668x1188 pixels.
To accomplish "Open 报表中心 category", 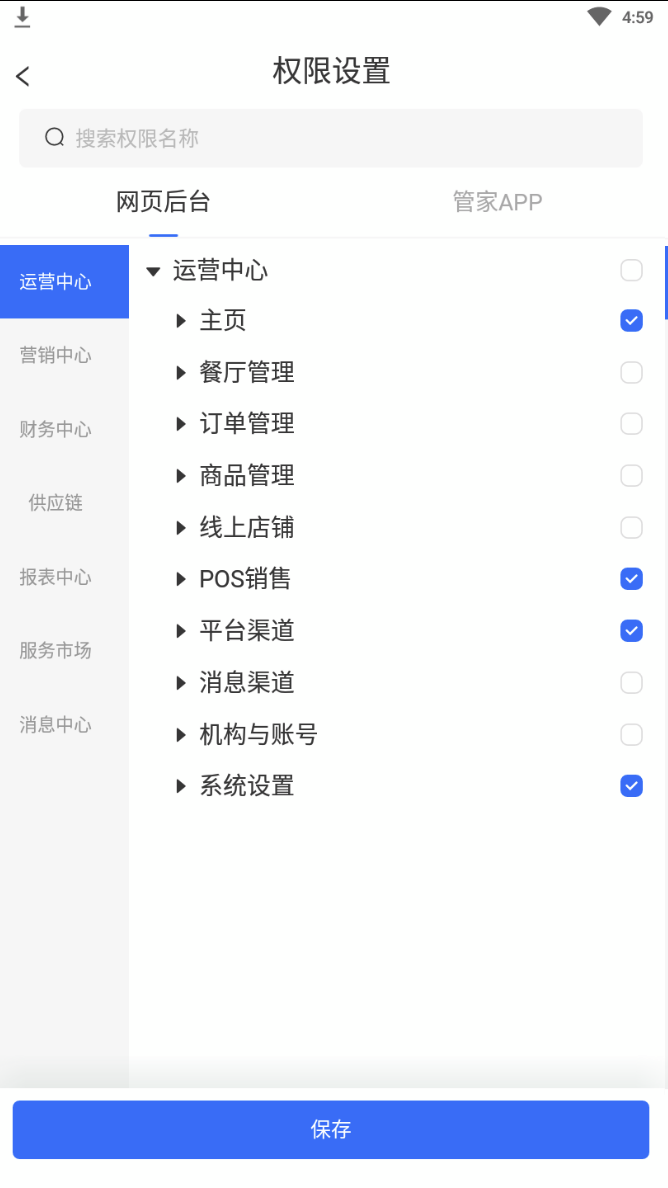I will (x=56, y=577).
